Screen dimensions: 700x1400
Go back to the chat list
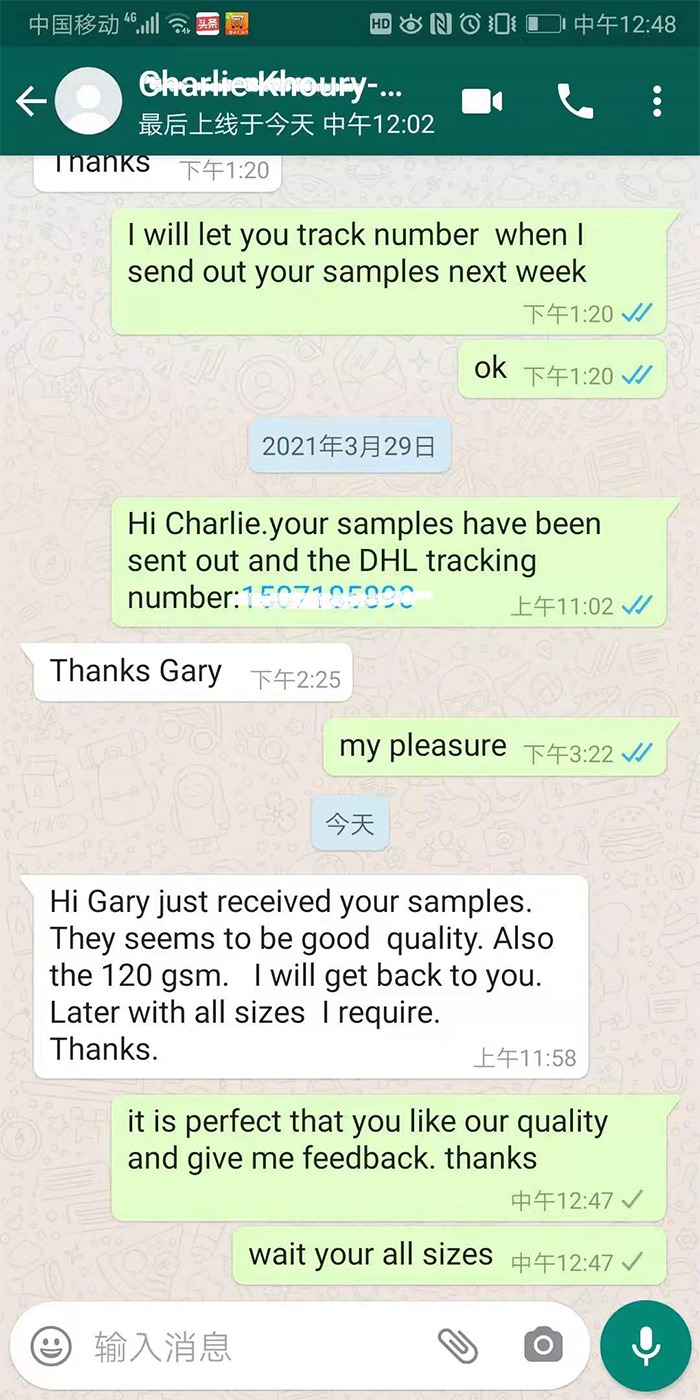(30, 102)
